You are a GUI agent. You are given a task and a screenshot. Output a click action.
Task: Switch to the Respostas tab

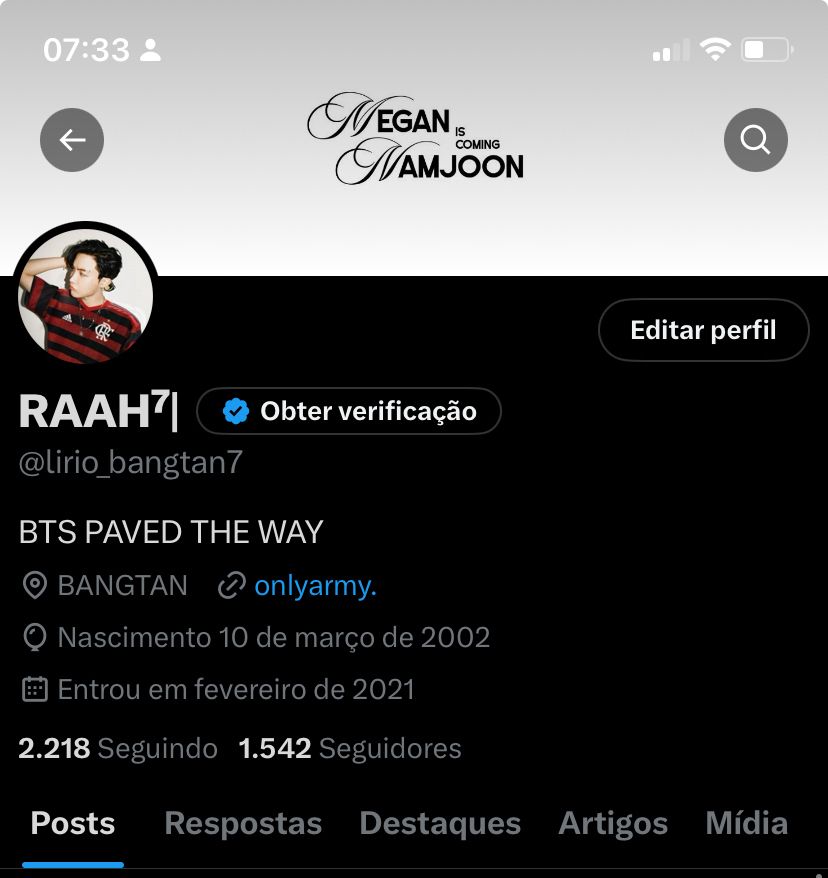(243, 824)
